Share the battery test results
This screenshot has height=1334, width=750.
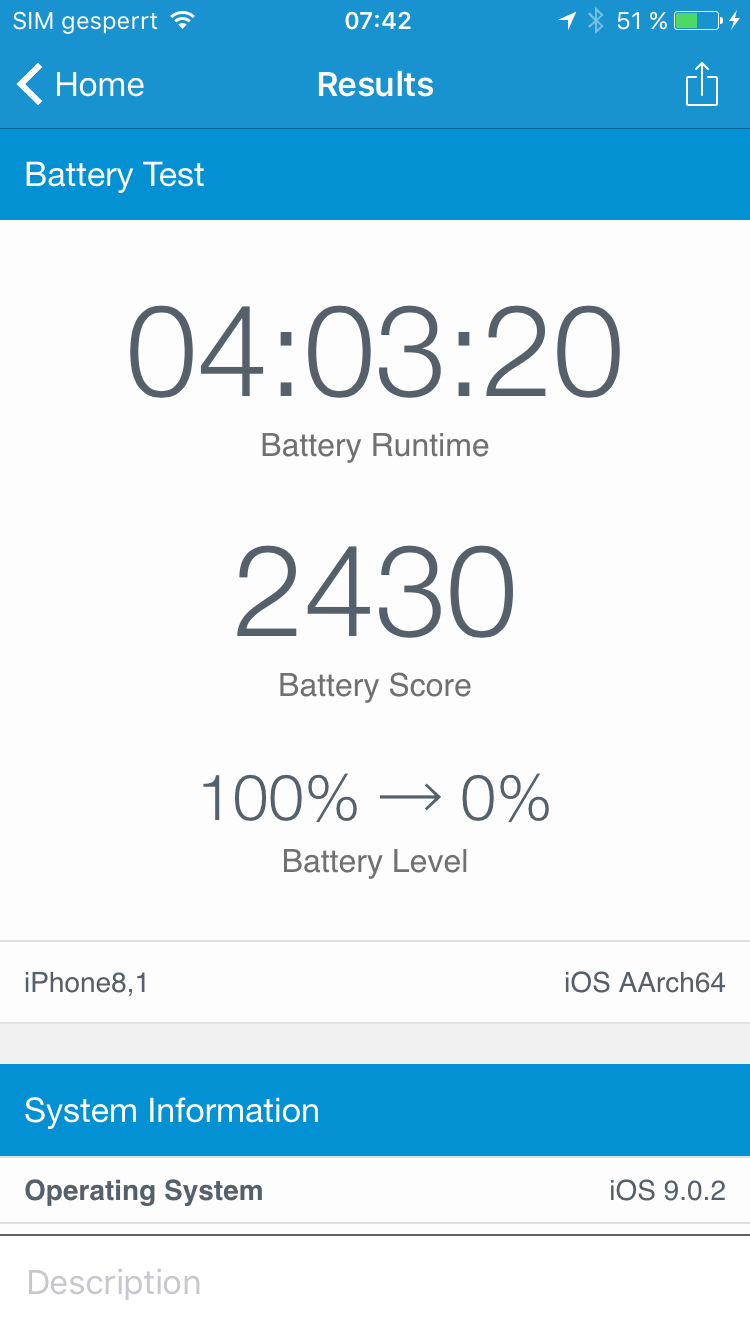pos(701,85)
